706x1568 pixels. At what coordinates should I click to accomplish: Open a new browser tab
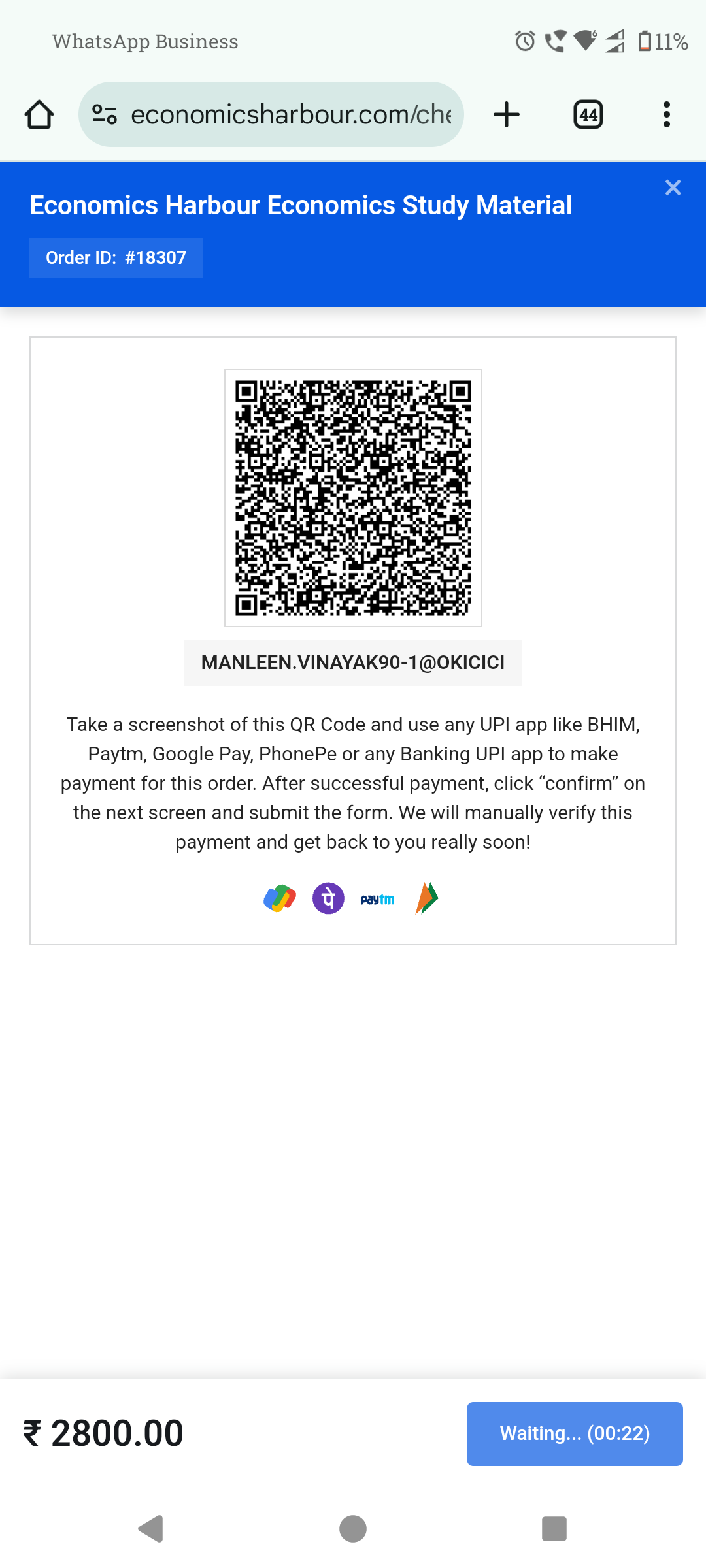click(x=507, y=115)
